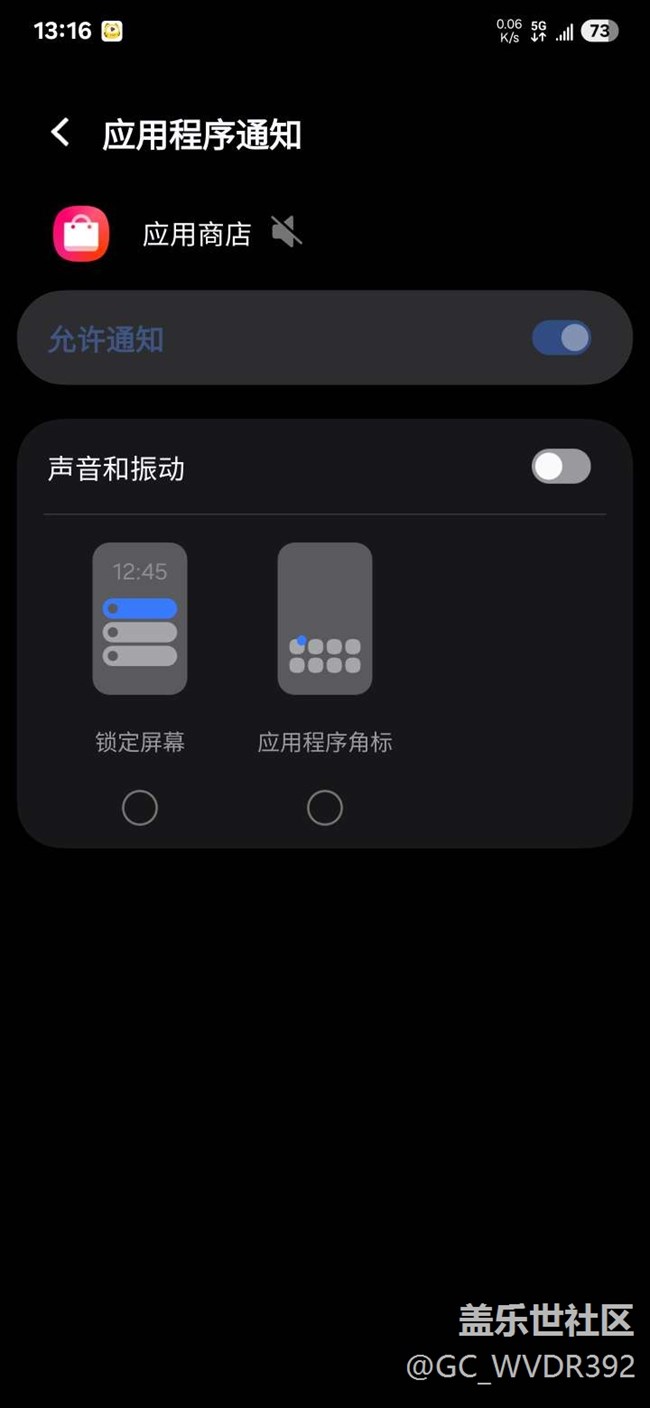650x1408 pixels.
Task: Turn off the 允许通知 switch
Action: pos(561,338)
